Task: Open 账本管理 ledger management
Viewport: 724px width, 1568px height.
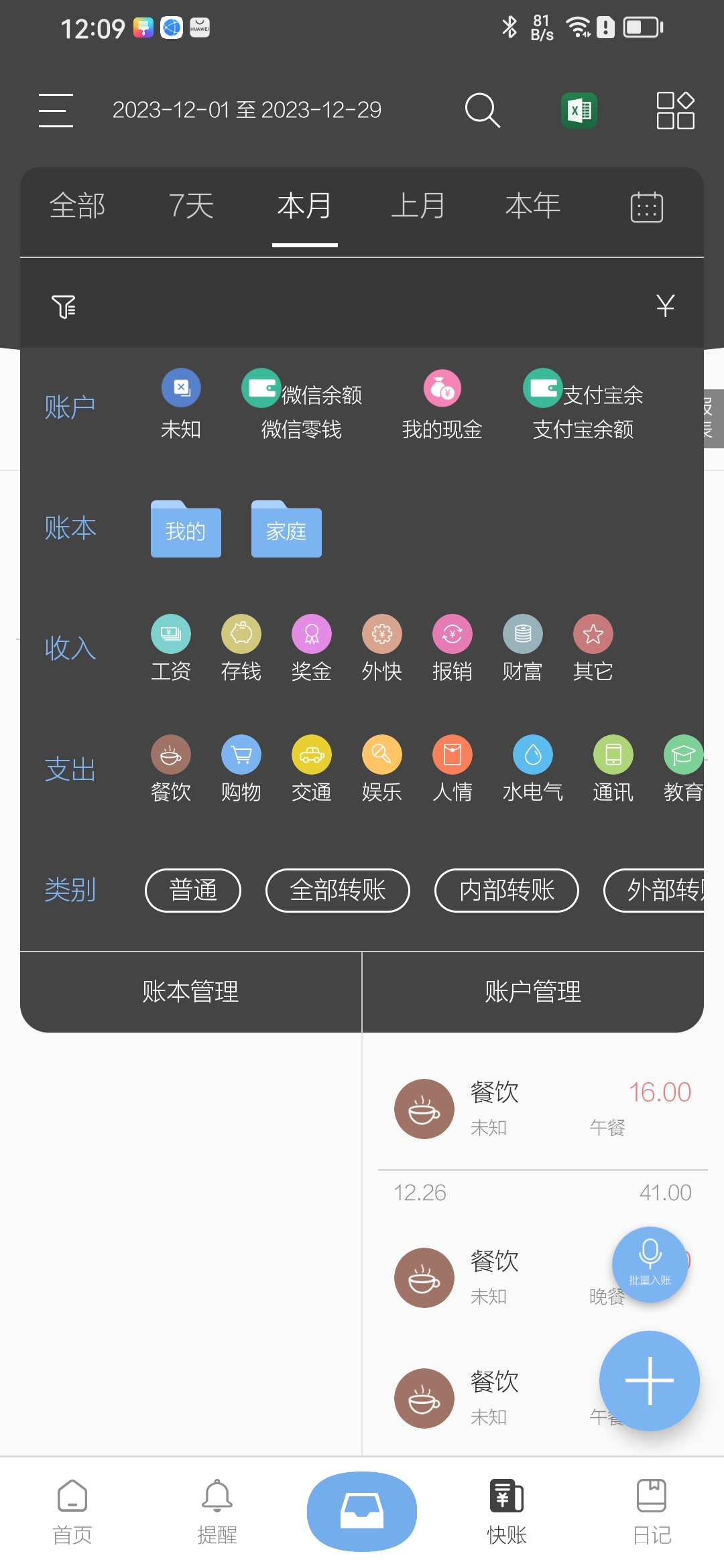Action: point(191,992)
